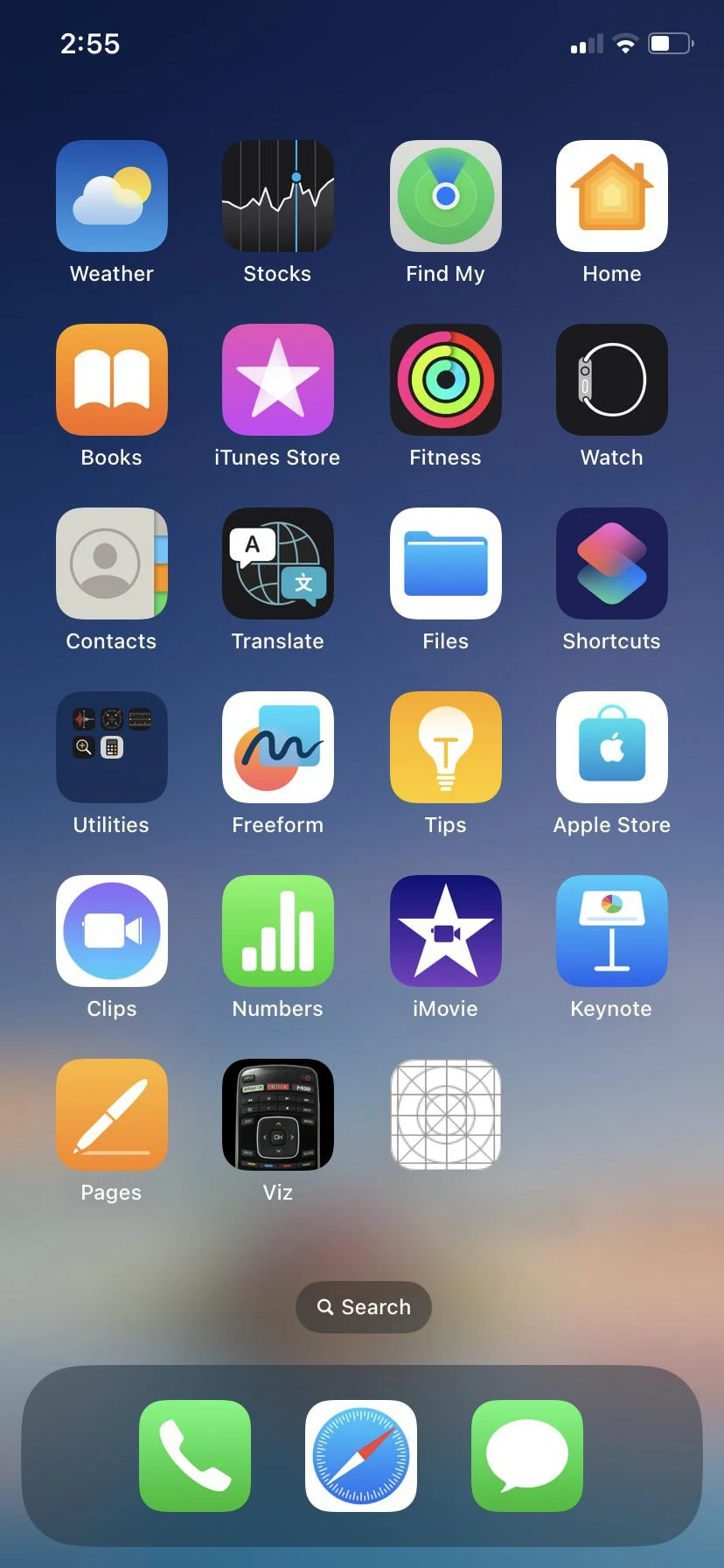
Task: Open the Shortcuts app
Action: 611,563
